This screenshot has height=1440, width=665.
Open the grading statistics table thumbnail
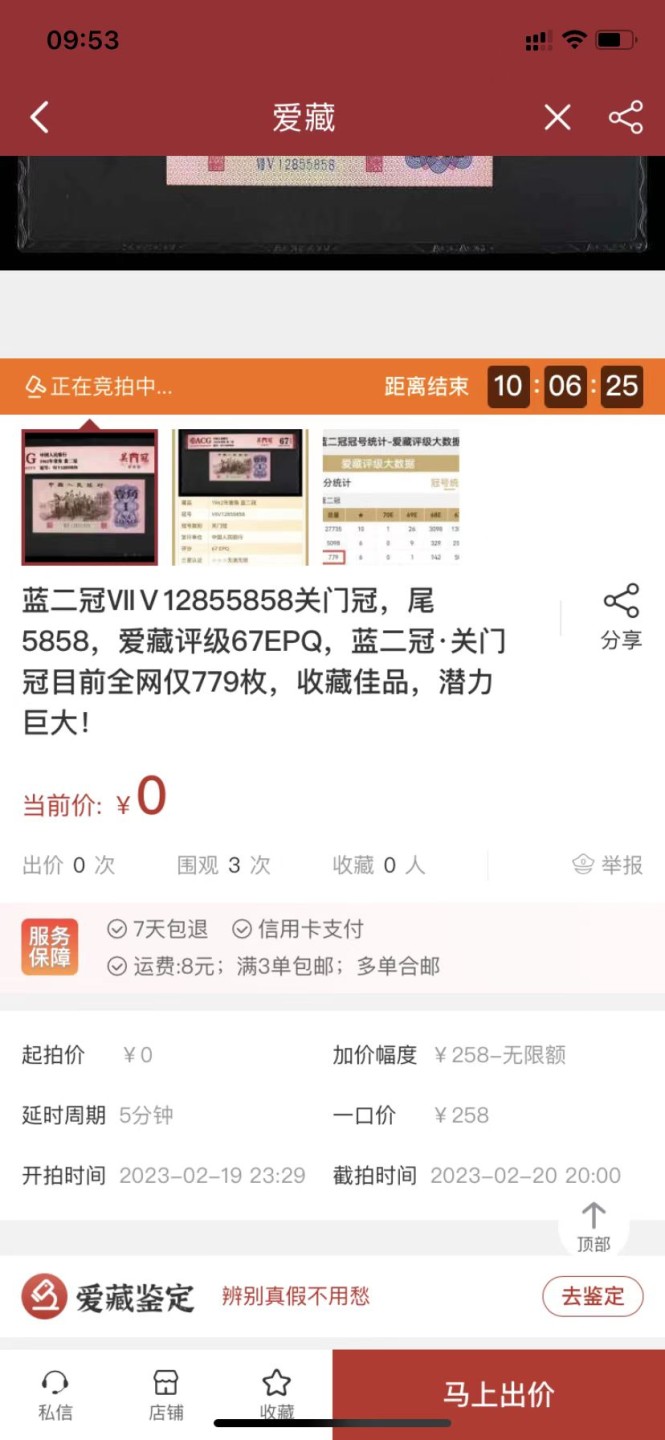(391, 497)
